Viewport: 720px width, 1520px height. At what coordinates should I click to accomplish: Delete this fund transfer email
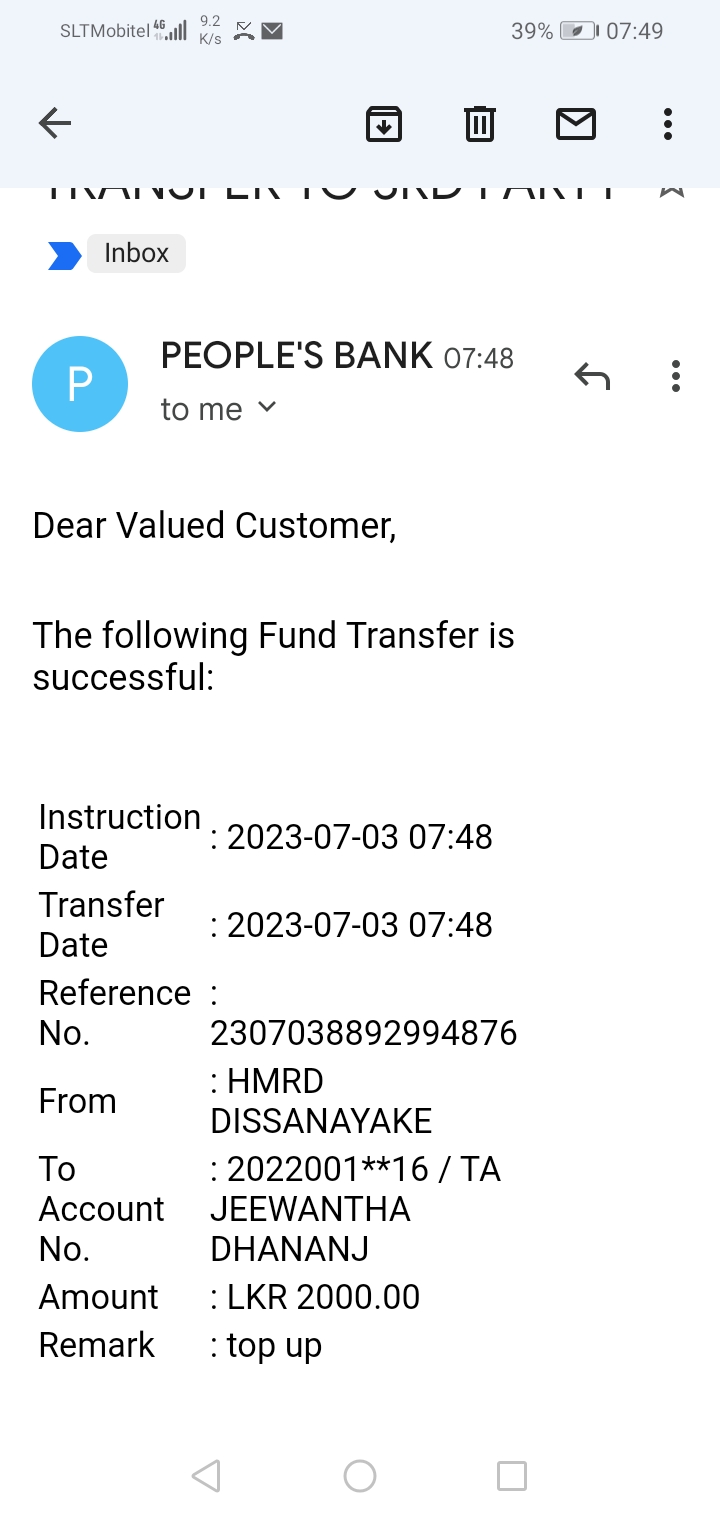click(480, 124)
